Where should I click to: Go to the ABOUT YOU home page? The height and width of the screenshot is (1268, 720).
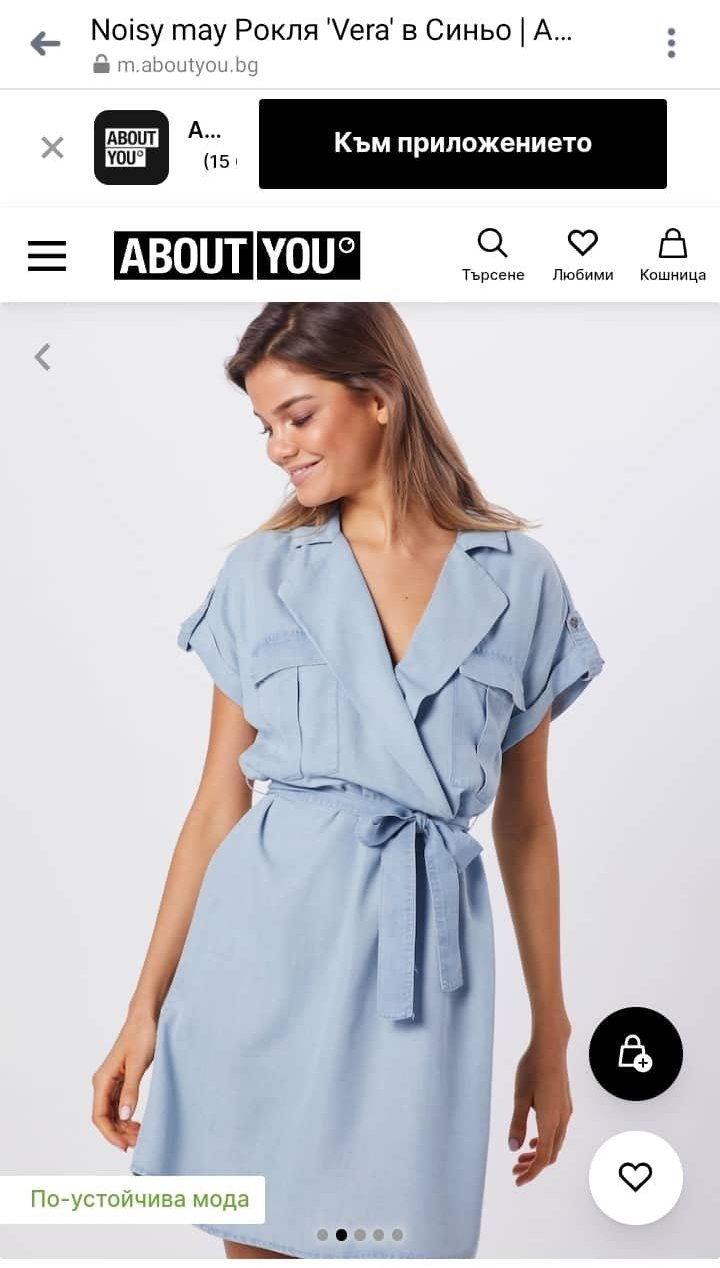point(236,256)
